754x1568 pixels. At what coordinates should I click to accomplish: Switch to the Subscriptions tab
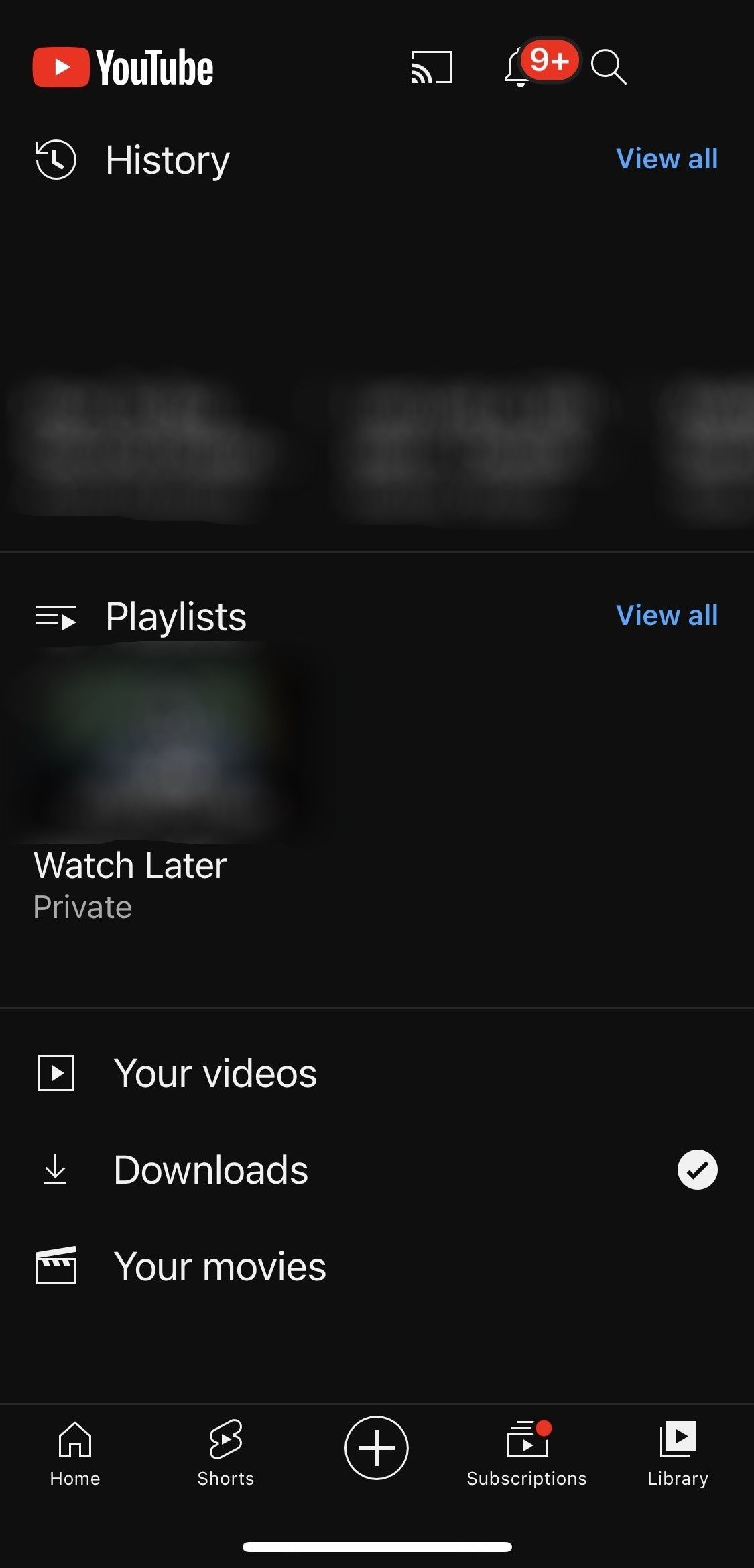click(x=527, y=1453)
